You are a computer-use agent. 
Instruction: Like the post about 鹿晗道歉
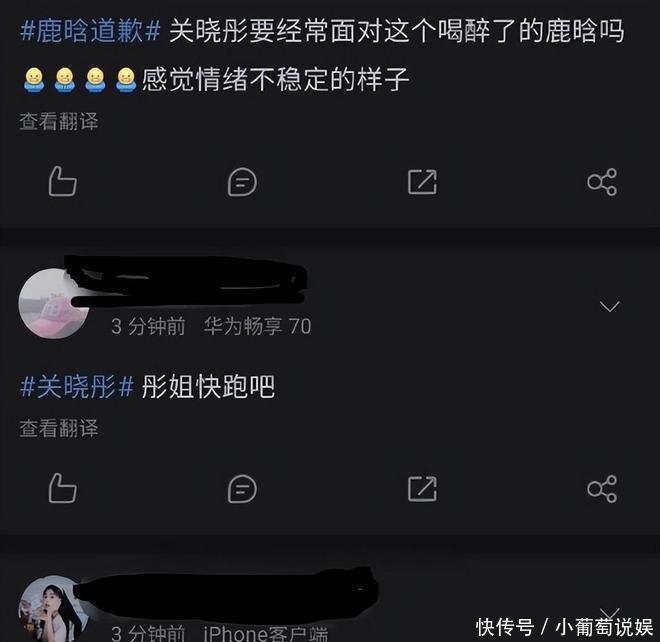pyautogui.click(x=62, y=181)
